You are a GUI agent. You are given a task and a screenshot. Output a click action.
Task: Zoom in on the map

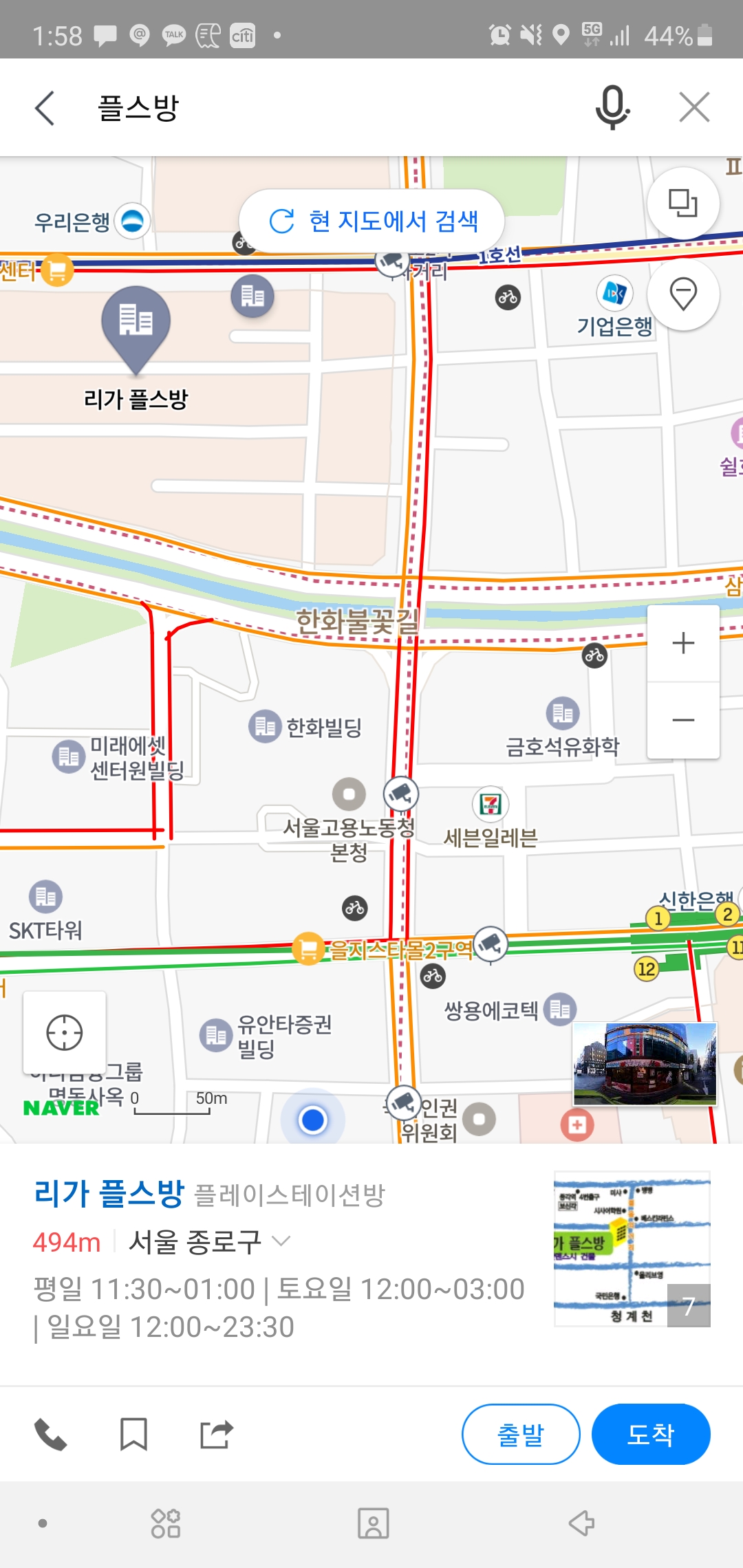coord(683,644)
